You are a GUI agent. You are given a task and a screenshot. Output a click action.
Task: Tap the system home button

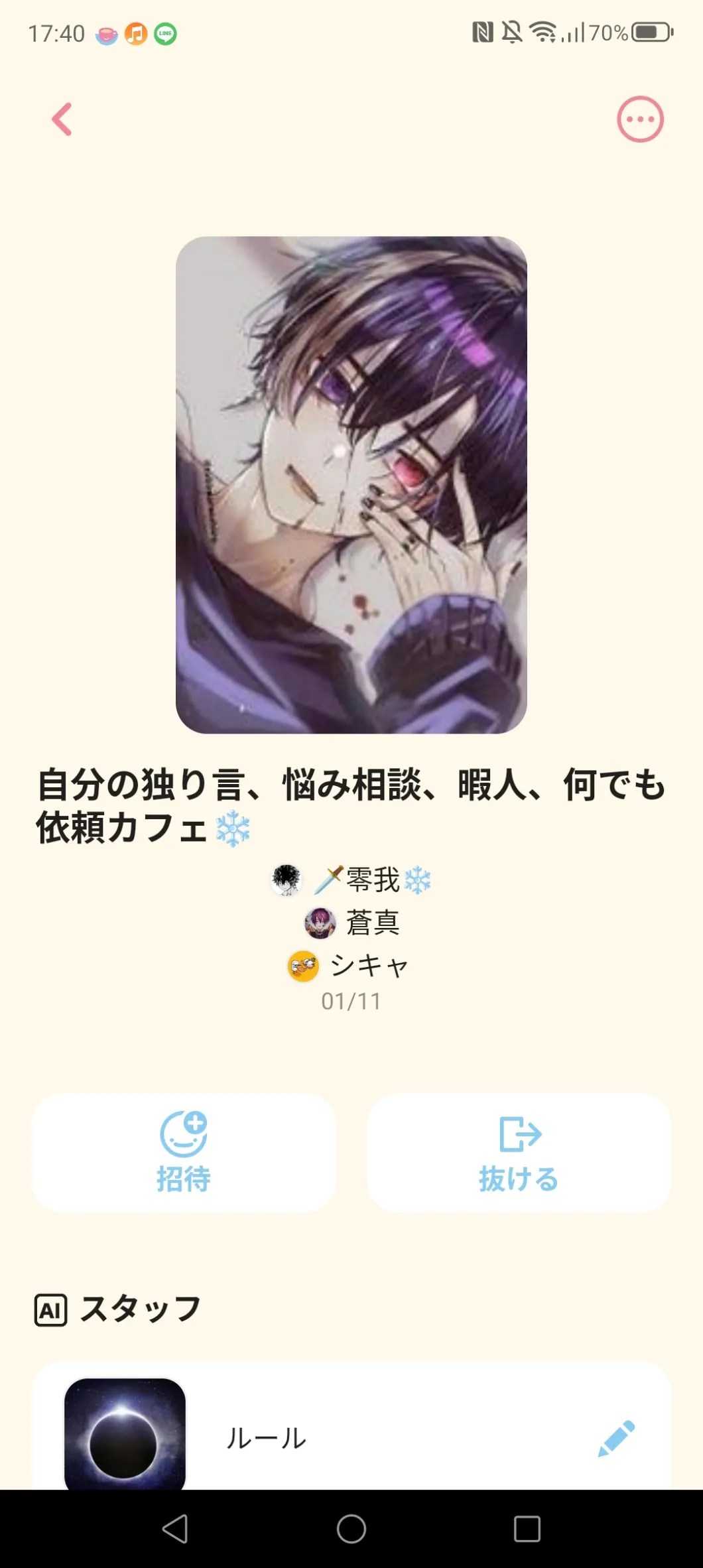[x=351, y=1529]
